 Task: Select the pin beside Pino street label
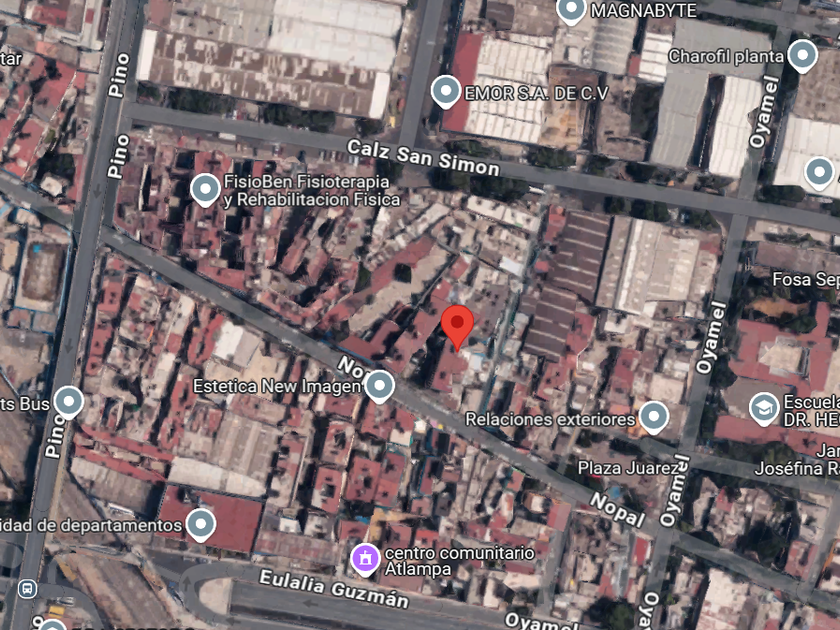click(x=69, y=402)
